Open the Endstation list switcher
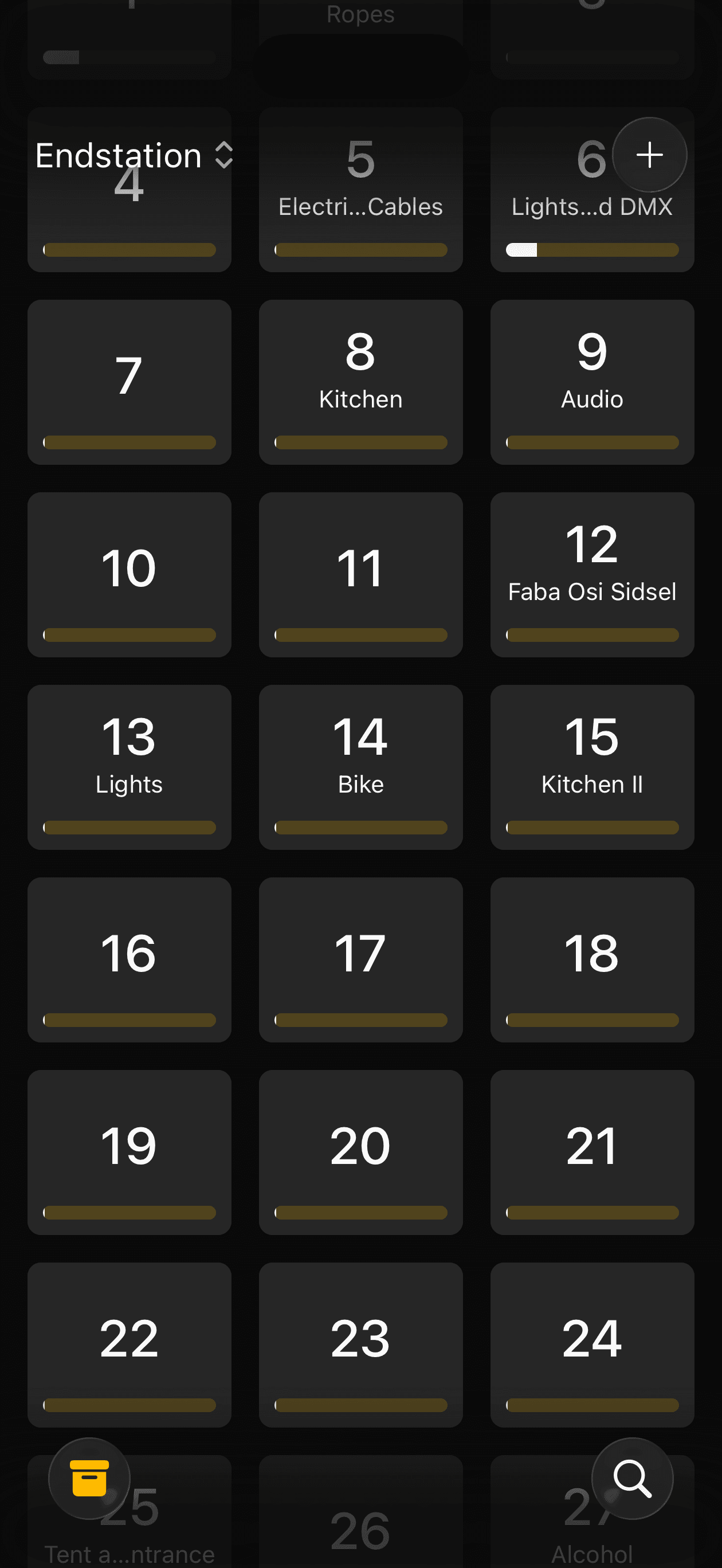The height and width of the screenshot is (1568, 722). 134,155
